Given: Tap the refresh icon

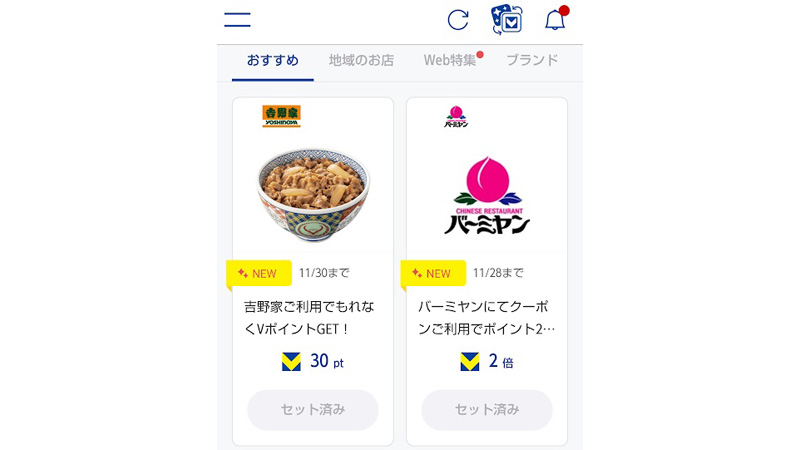Looking at the screenshot, I should pyautogui.click(x=458, y=19).
